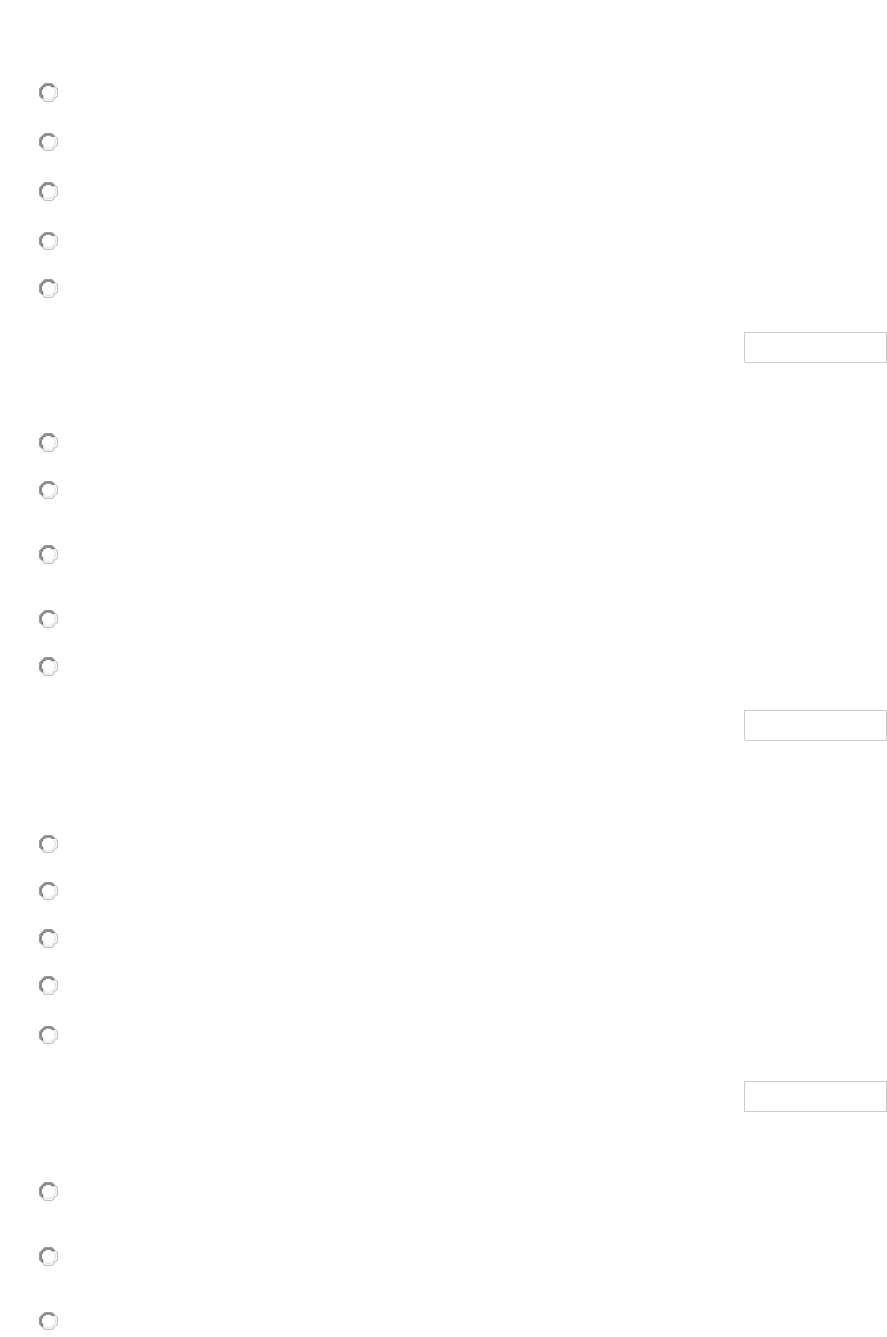Image resolution: width=887 pixels, height=1337 pixels.
Task: Tap the blank box below the third question
Action: pos(814,1096)
